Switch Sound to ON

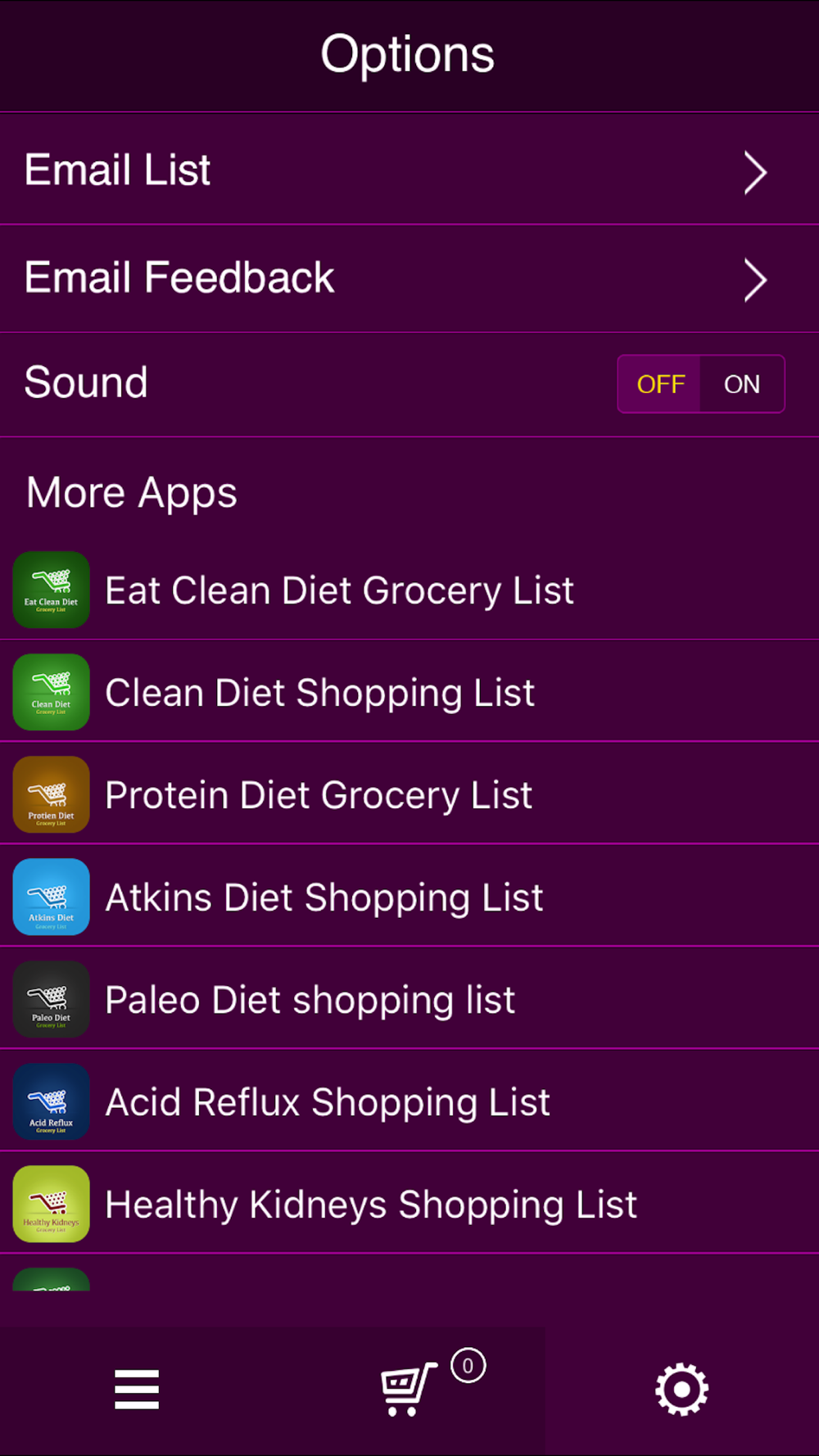(x=742, y=384)
